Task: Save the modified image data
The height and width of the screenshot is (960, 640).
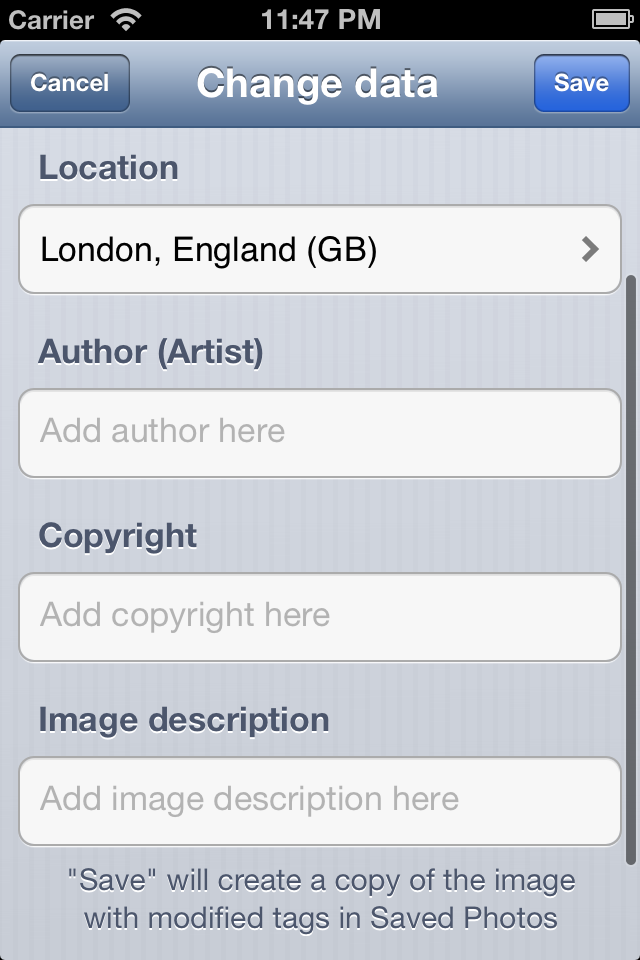Action: (581, 83)
